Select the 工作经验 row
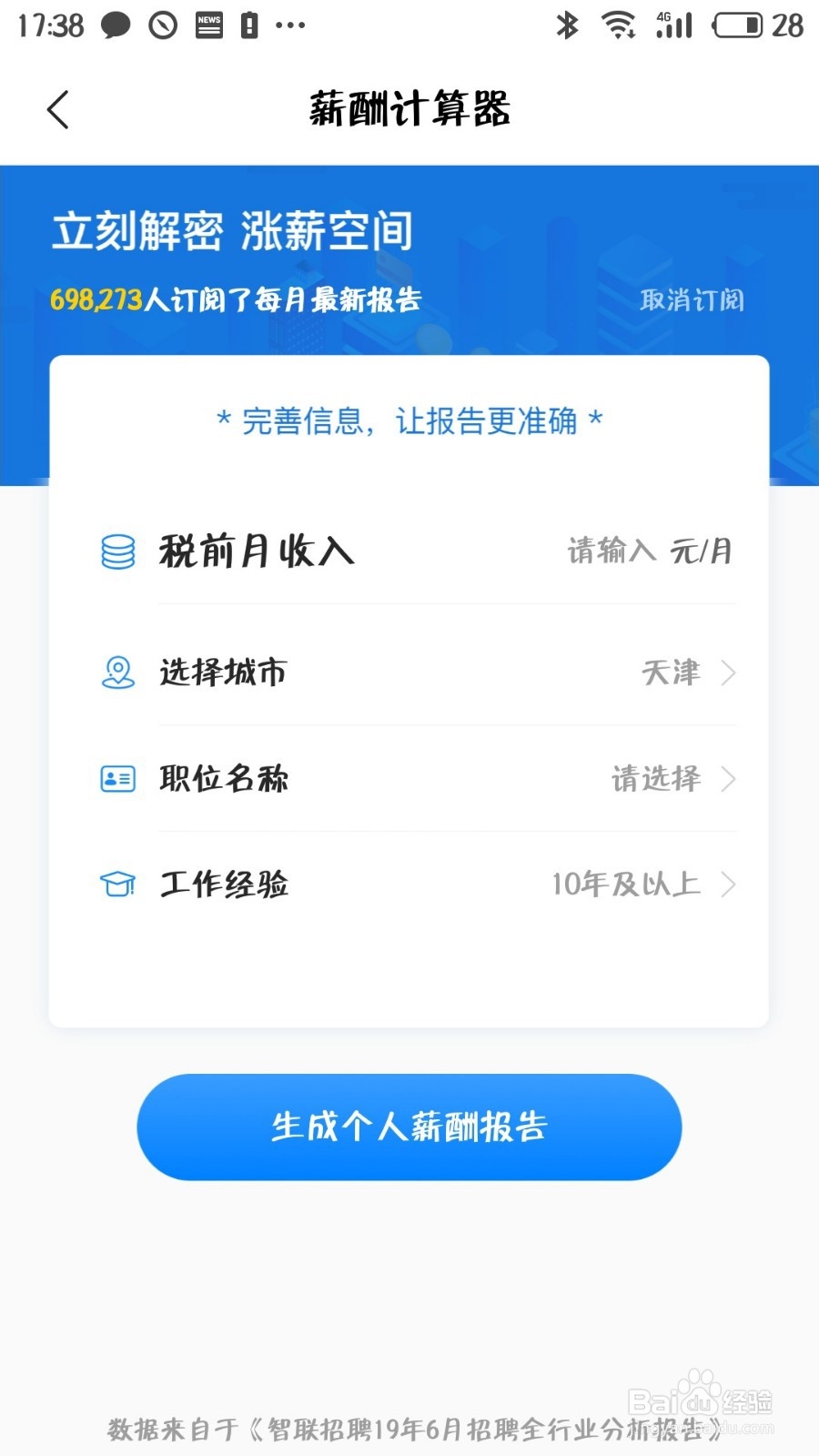The image size is (819, 1456). click(x=409, y=884)
